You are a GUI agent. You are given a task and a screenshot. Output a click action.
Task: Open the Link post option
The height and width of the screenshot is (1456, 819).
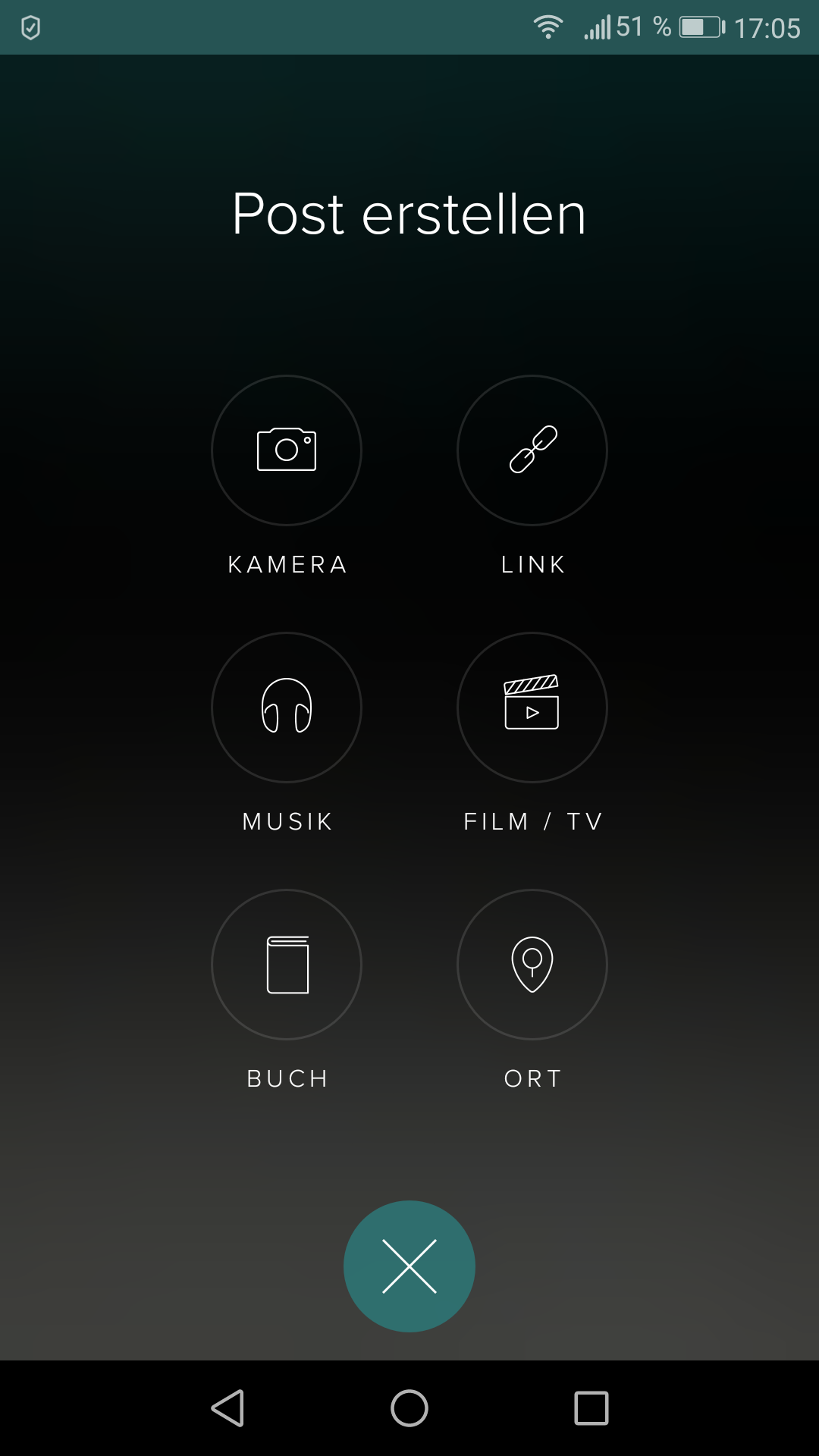click(x=532, y=450)
